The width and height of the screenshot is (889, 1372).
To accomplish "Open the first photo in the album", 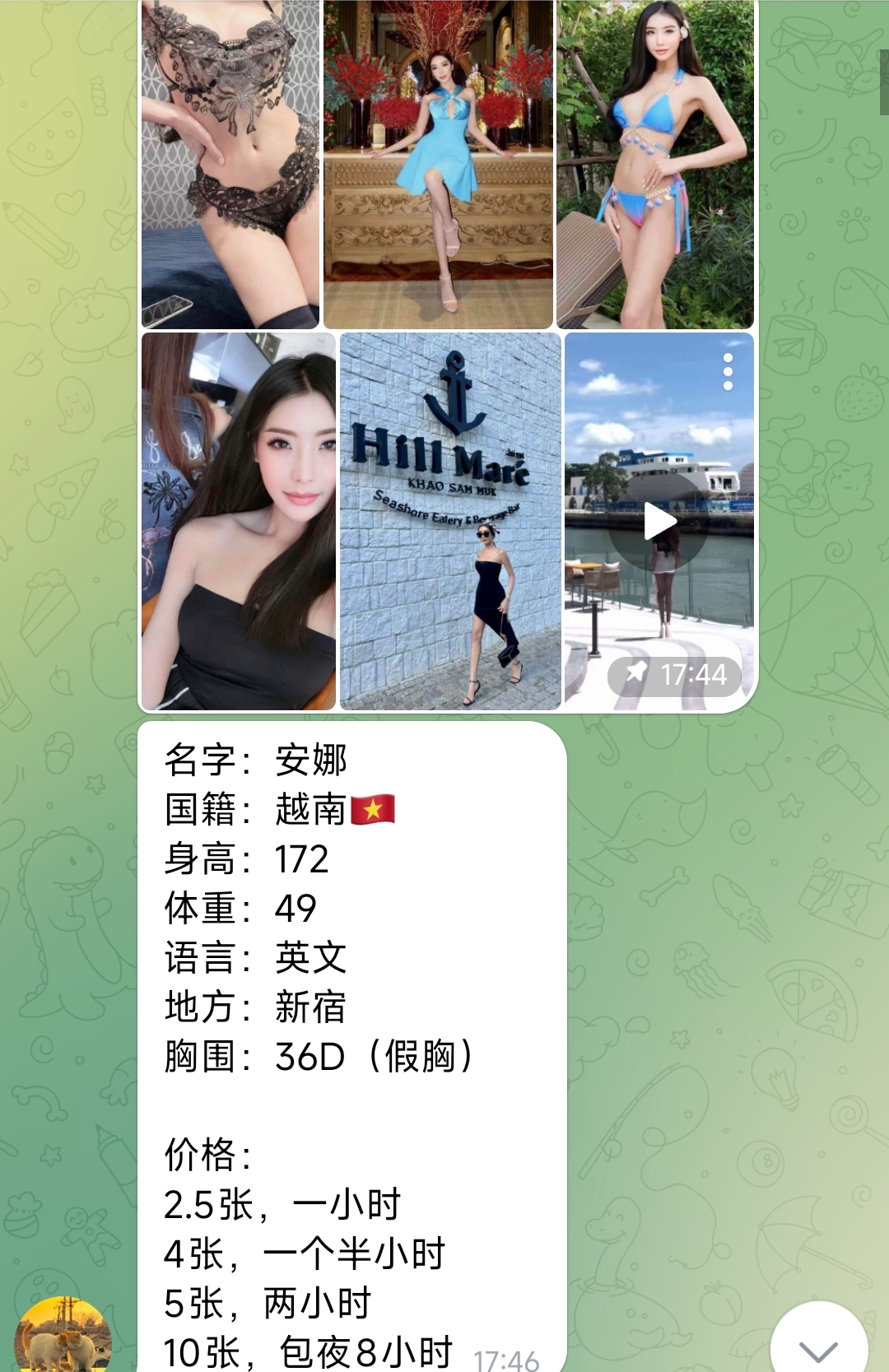I will [230, 165].
